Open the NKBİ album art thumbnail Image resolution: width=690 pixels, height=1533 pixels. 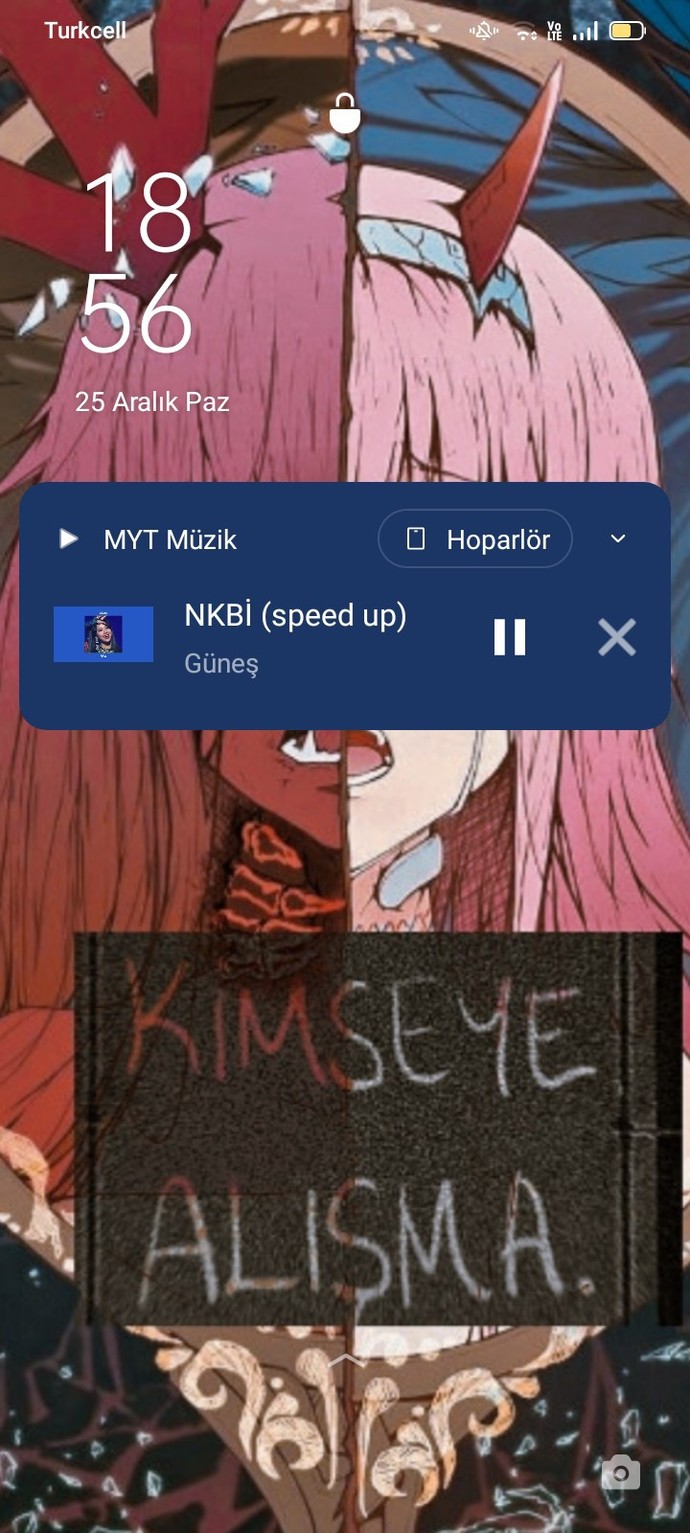coord(103,634)
